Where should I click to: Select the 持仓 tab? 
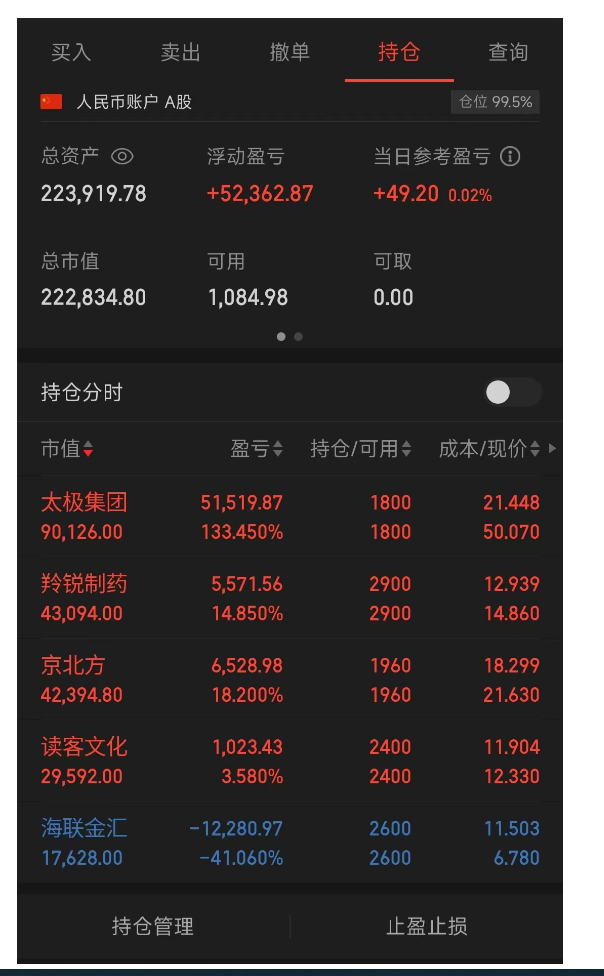(399, 52)
